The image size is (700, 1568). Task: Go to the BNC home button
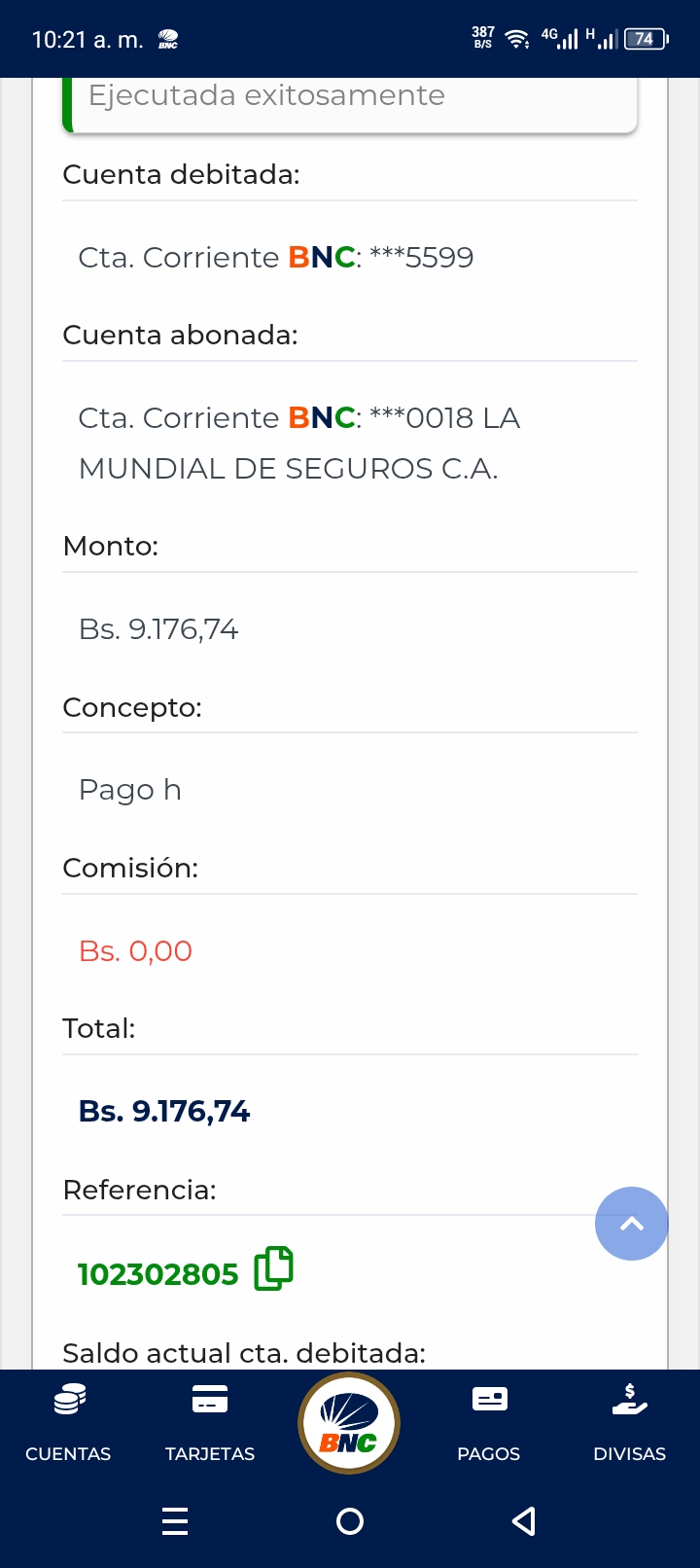click(x=349, y=1423)
